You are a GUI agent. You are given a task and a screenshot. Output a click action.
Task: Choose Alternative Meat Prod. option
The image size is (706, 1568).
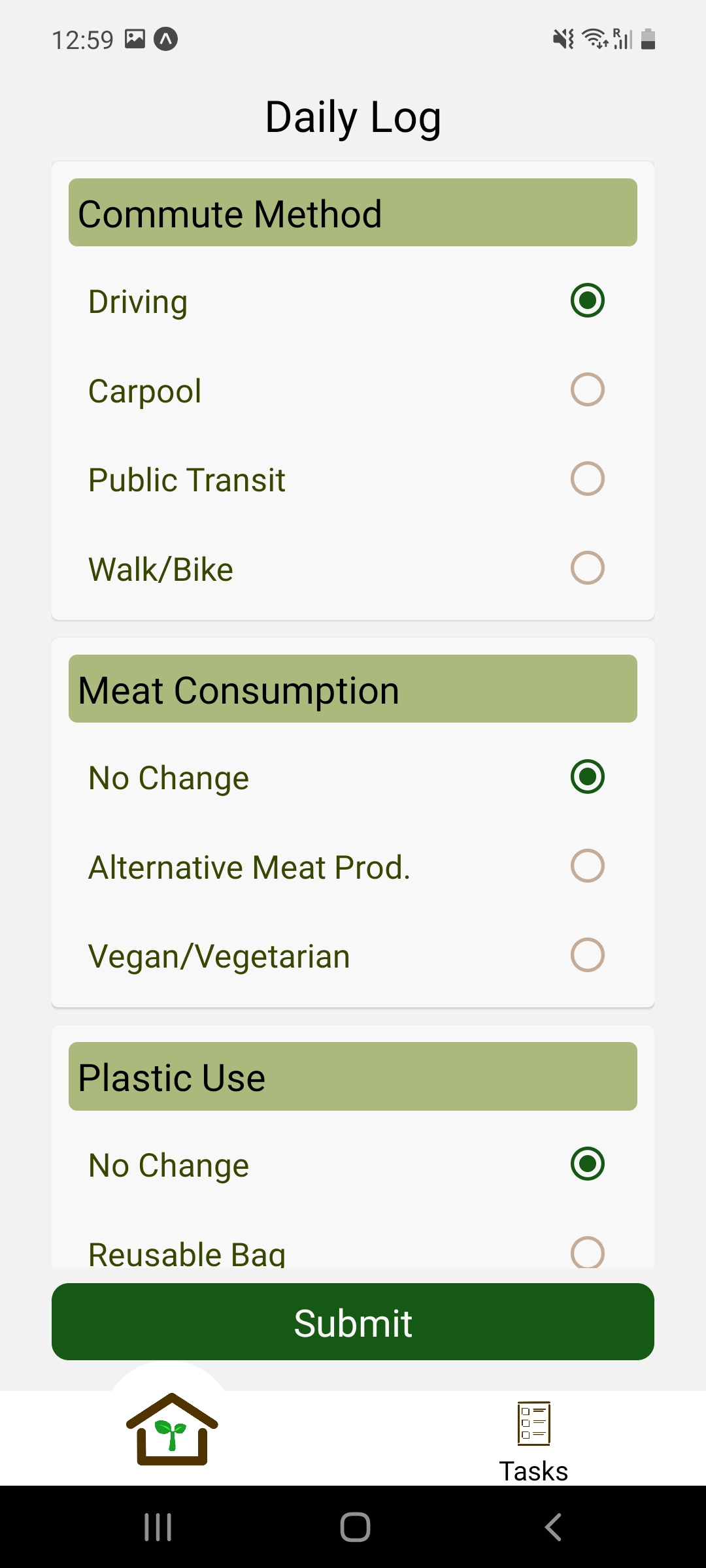point(353,866)
